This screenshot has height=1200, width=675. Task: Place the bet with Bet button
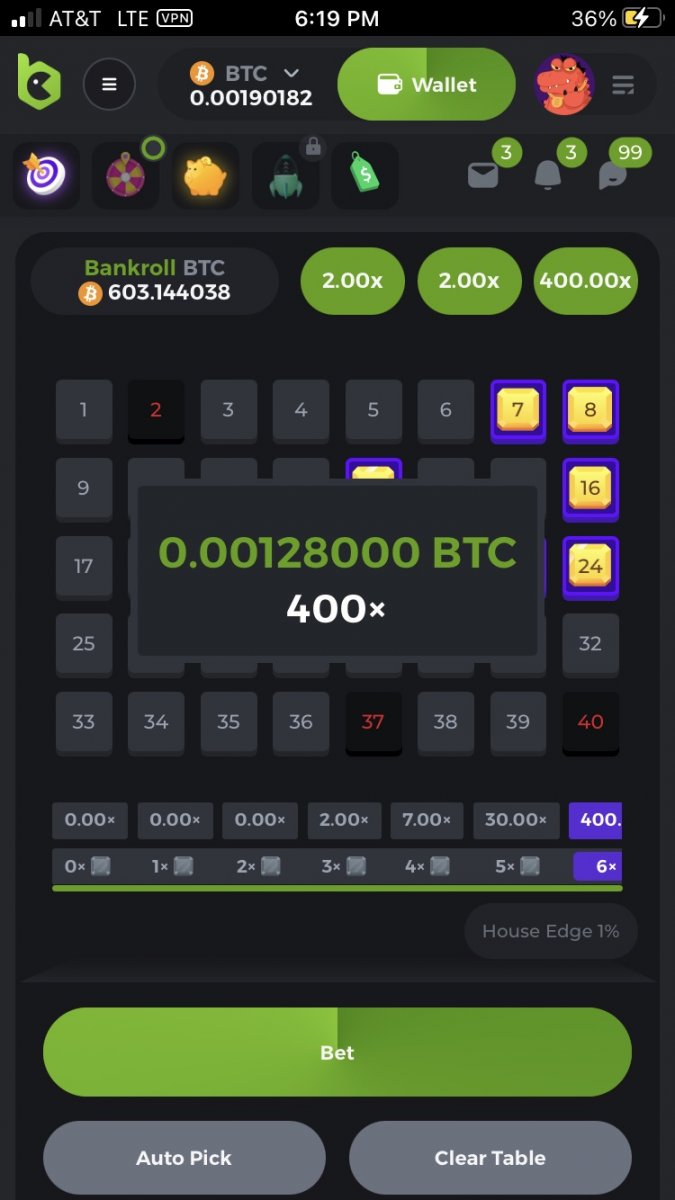pyautogui.click(x=337, y=1052)
